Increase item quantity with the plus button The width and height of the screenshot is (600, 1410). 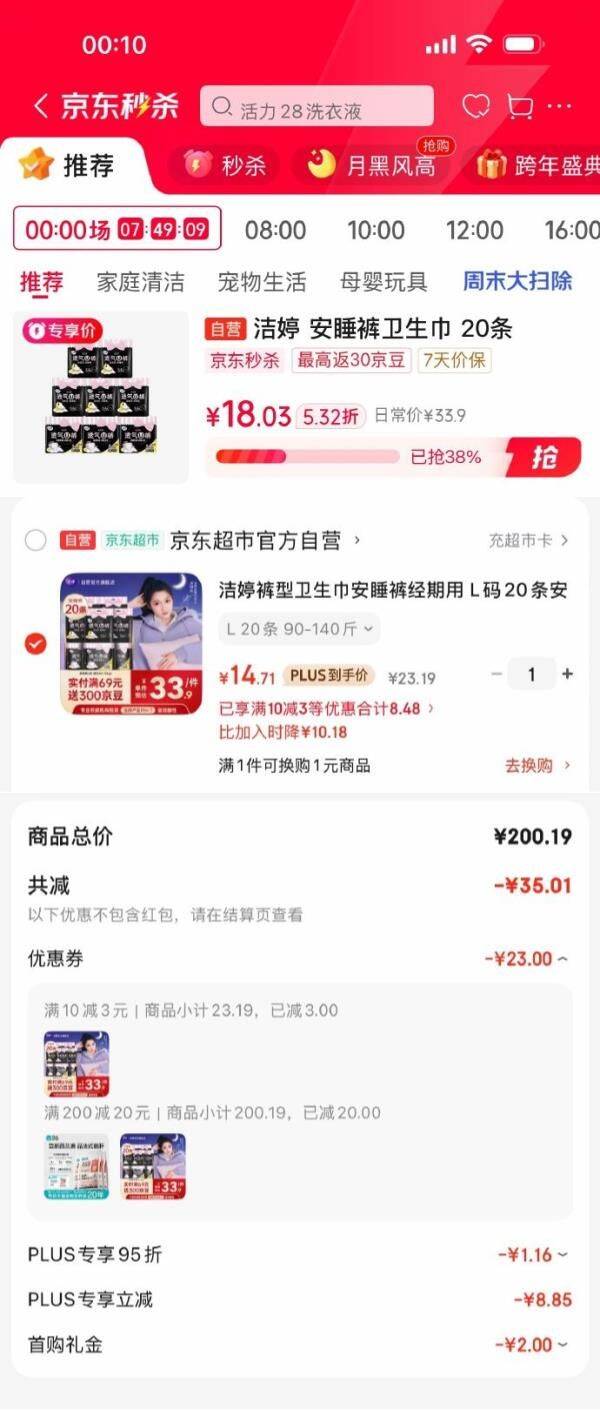[568, 674]
